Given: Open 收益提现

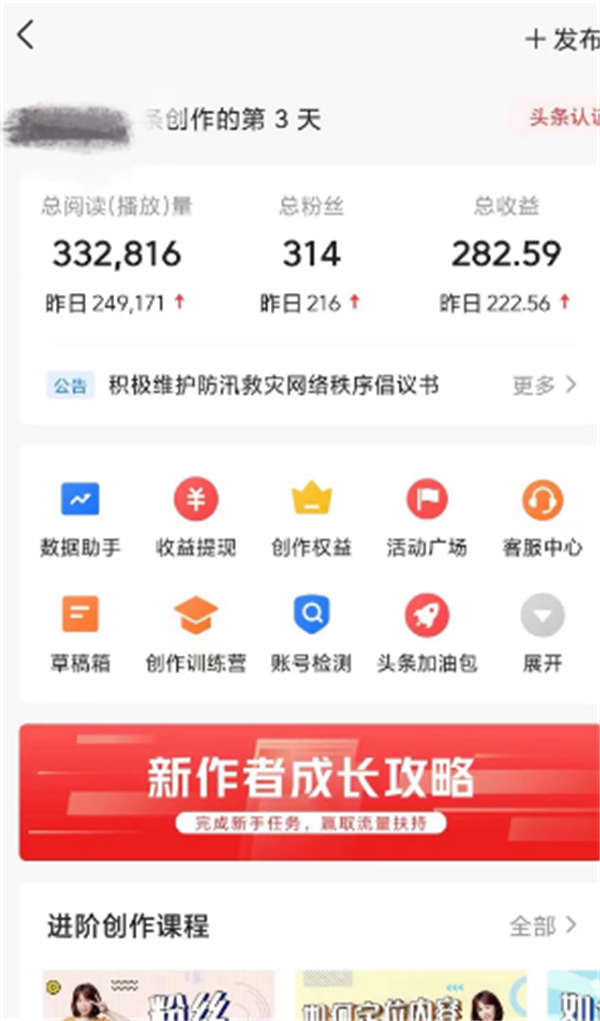Looking at the screenshot, I should [196, 517].
